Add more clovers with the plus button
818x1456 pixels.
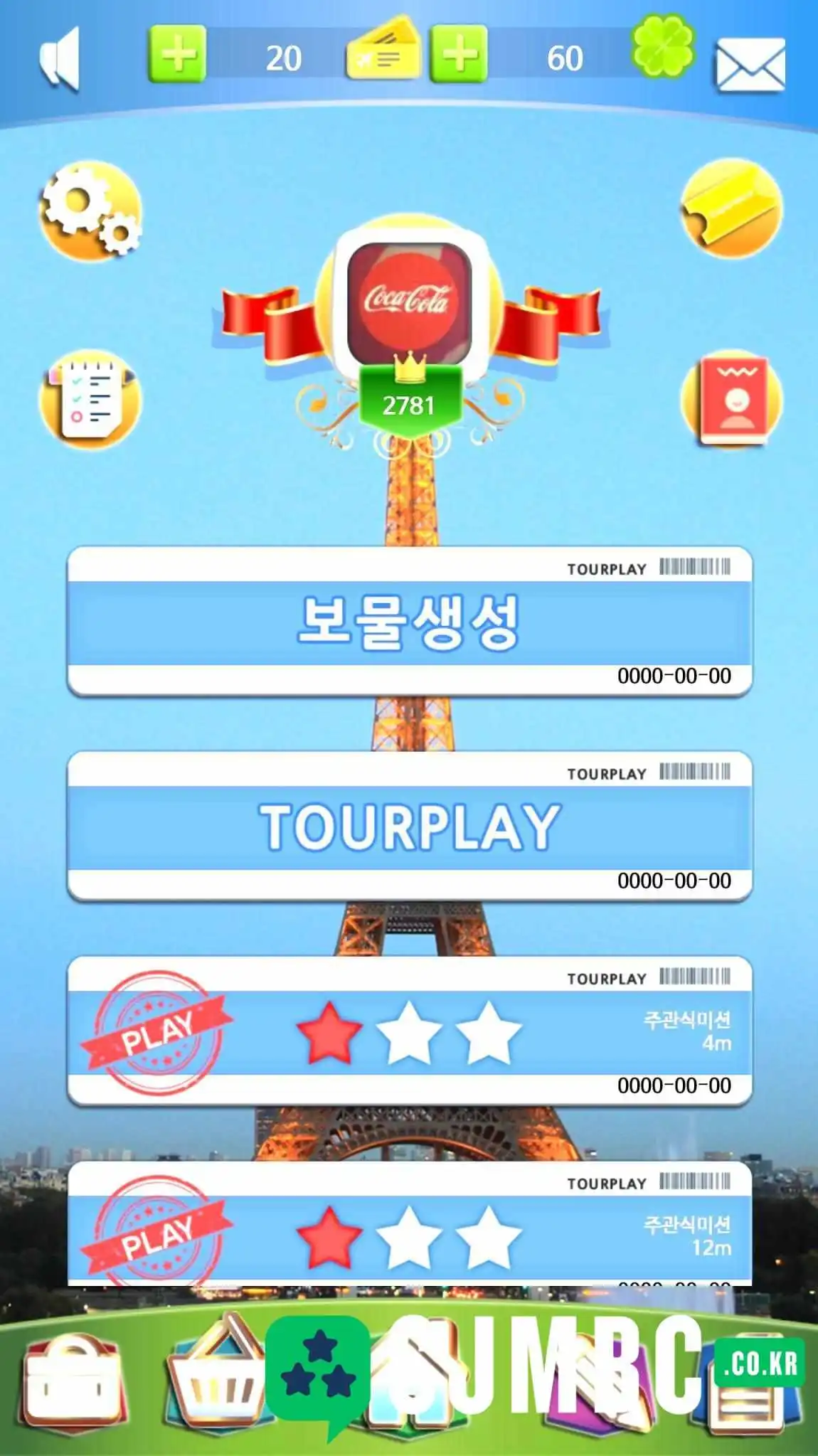[x=460, y=54]
